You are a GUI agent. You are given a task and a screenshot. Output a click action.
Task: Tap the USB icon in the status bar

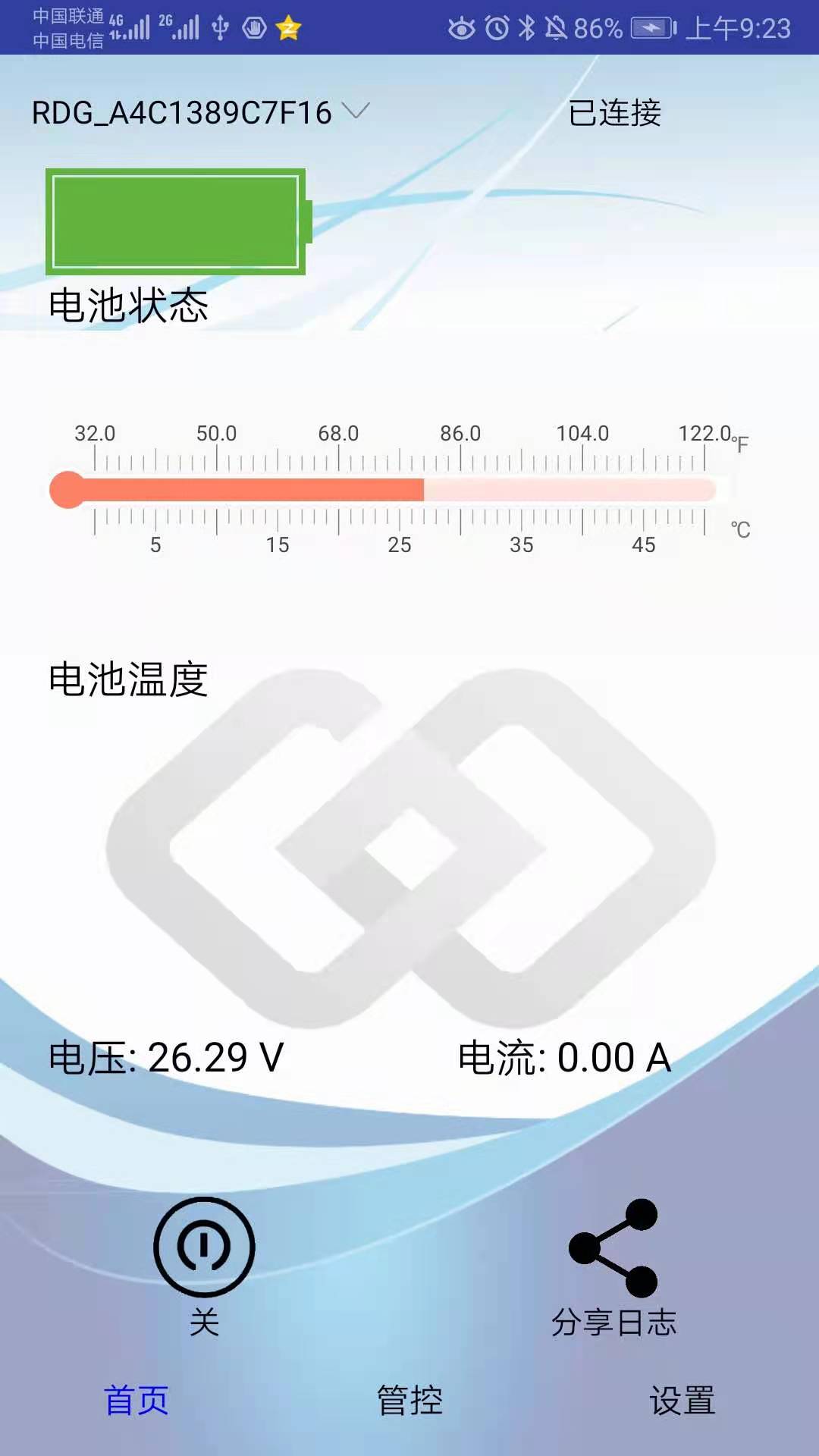click(219, 29)
